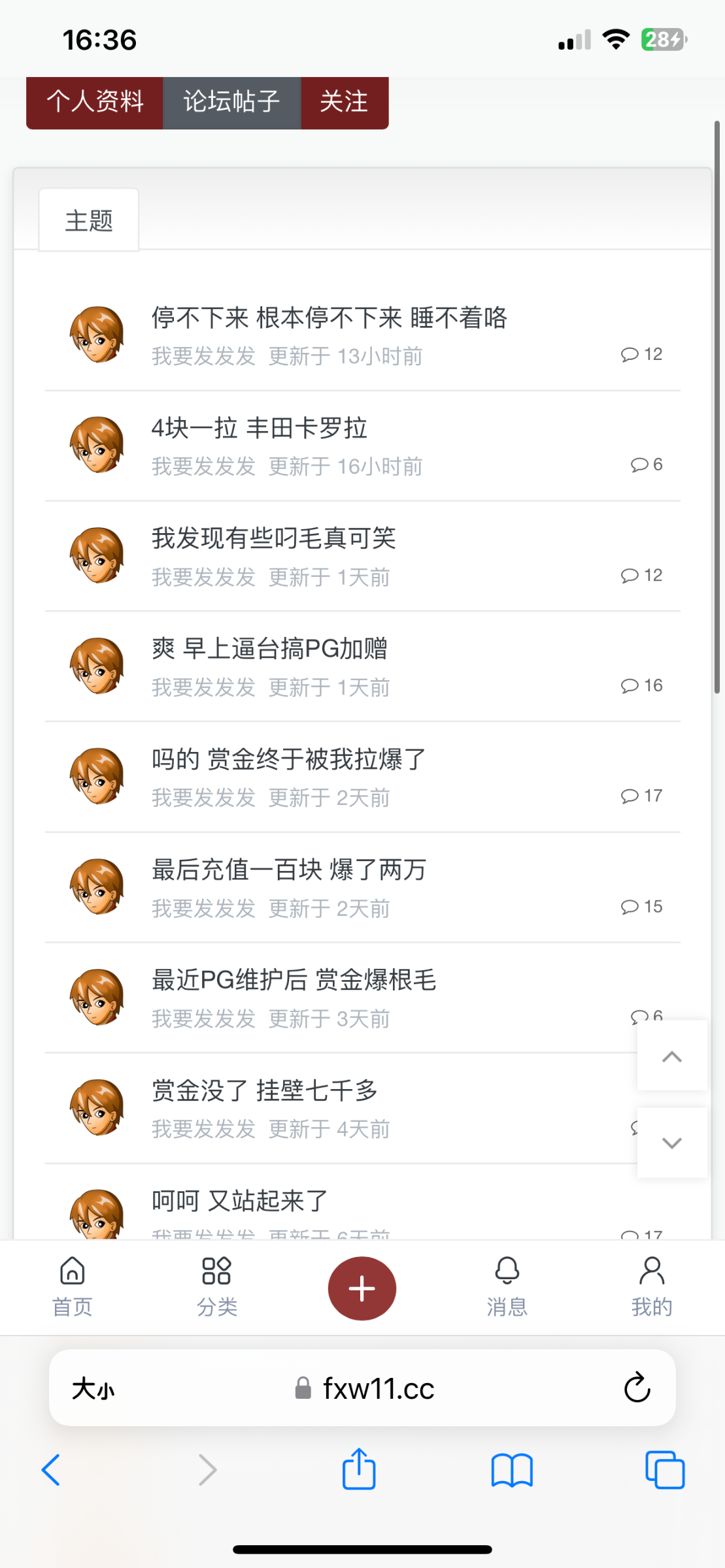The image size is (725, 1568).
Task: Open the 论坛帖子 tab
Action: coord(231,102)
